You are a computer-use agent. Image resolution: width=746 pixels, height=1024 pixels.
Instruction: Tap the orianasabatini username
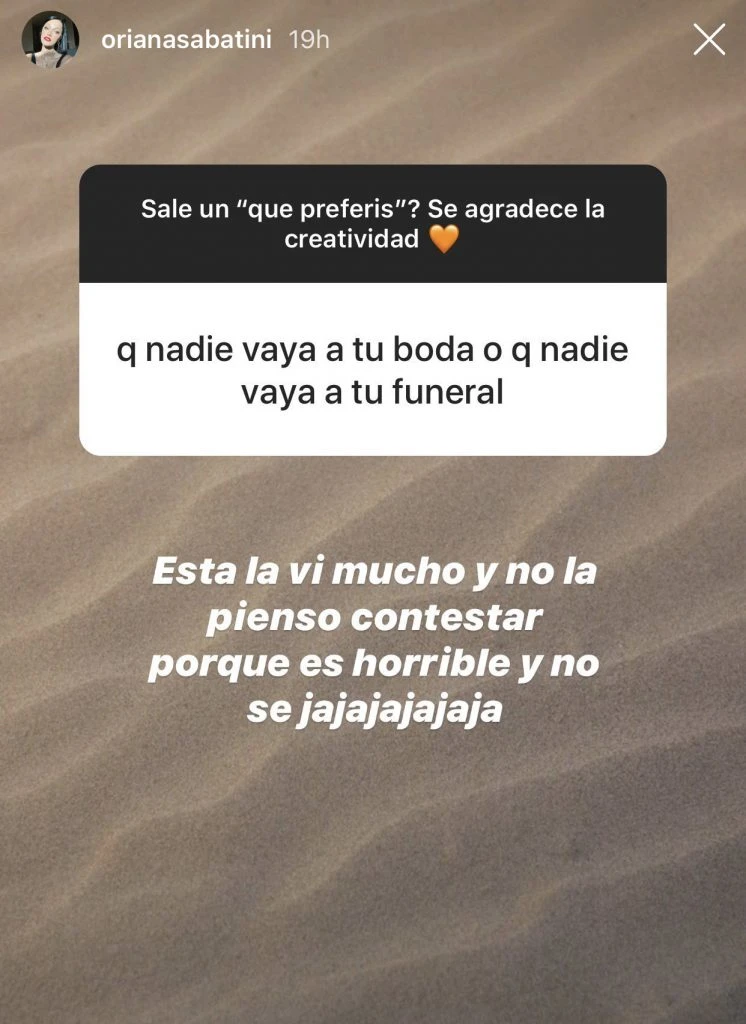coord(186,40)
